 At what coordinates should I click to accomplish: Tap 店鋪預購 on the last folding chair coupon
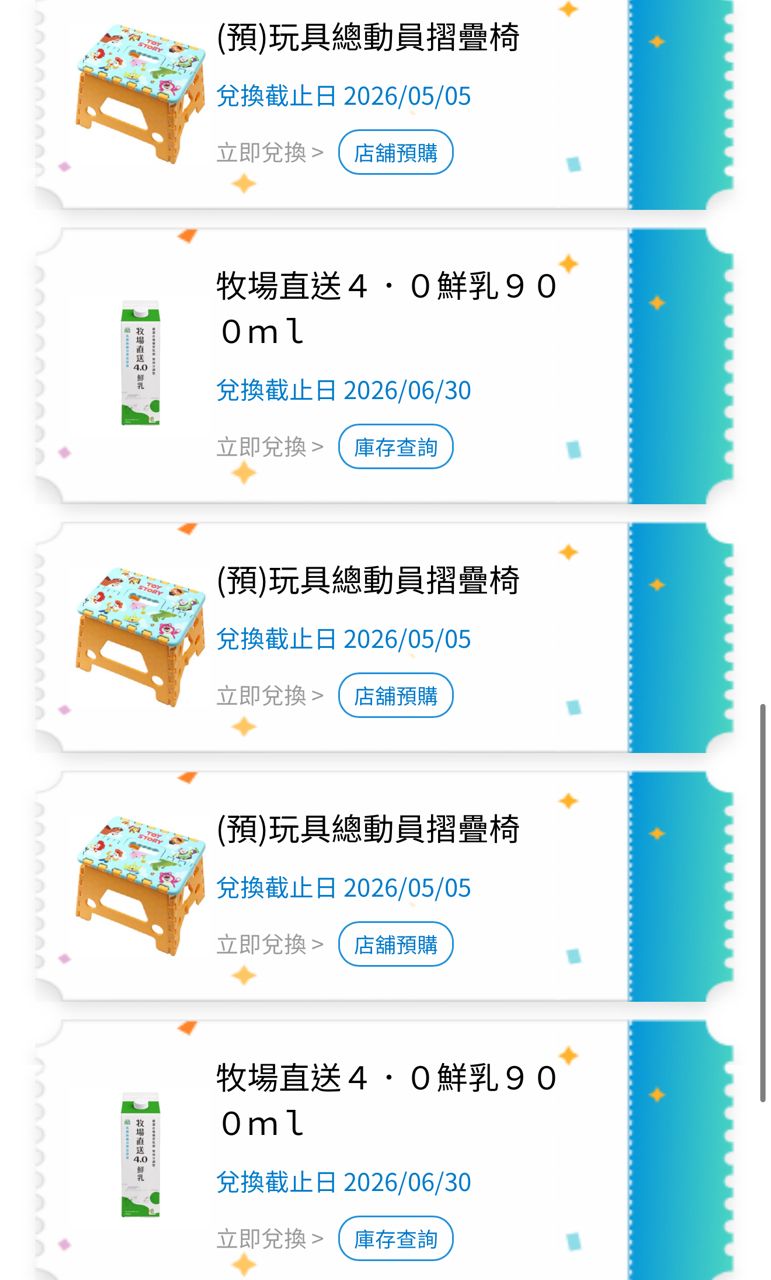point(395,945)
